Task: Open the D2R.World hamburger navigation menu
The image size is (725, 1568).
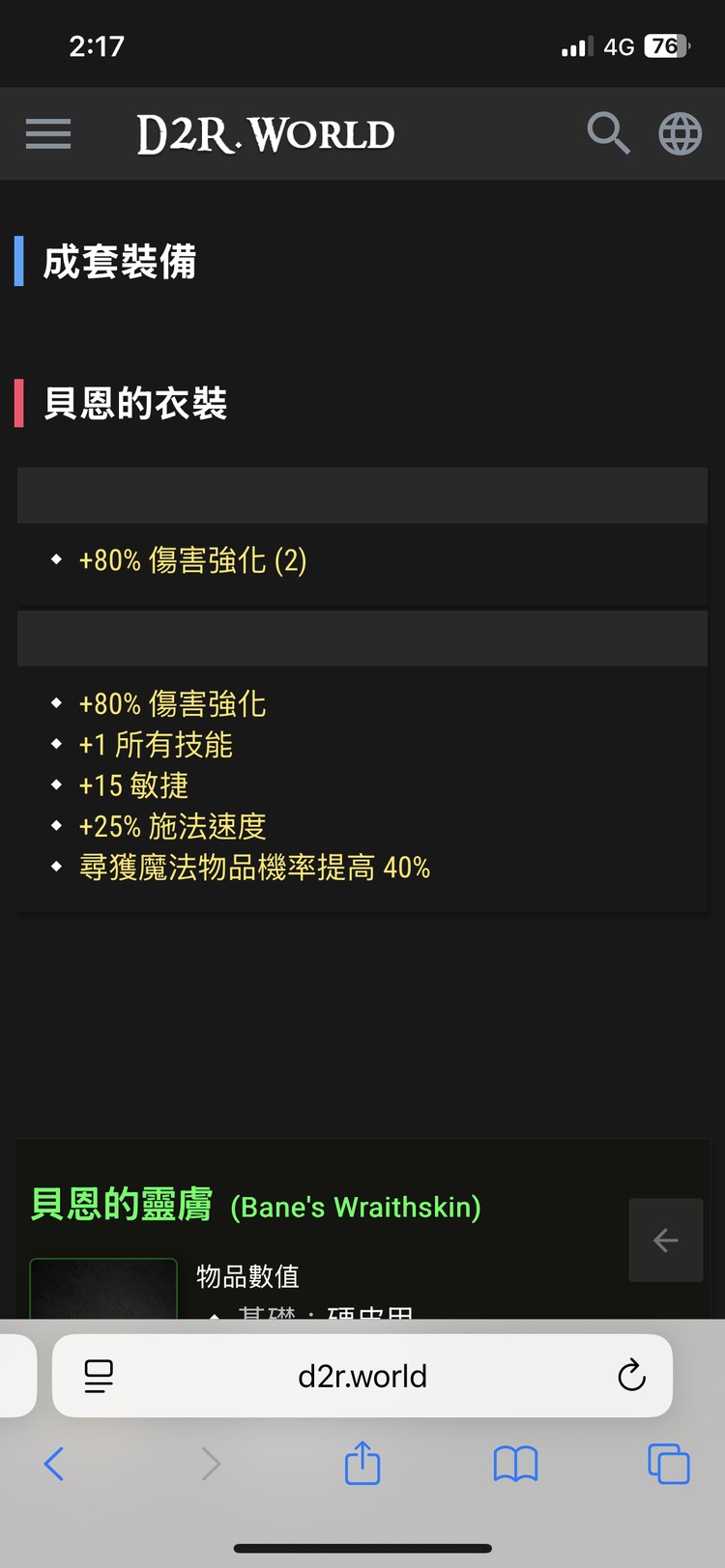Action: point(47,133)
